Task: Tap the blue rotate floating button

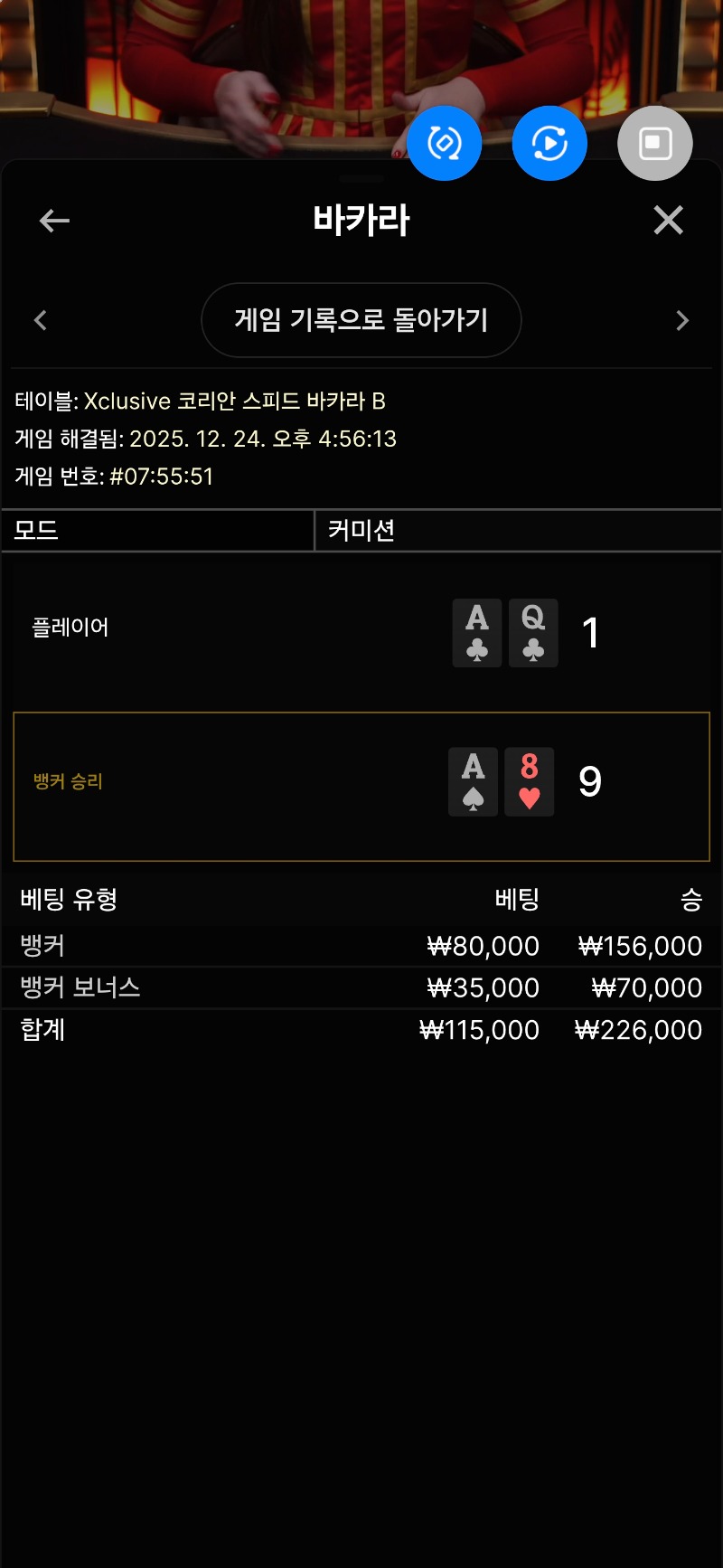Action: pos(444,143)
